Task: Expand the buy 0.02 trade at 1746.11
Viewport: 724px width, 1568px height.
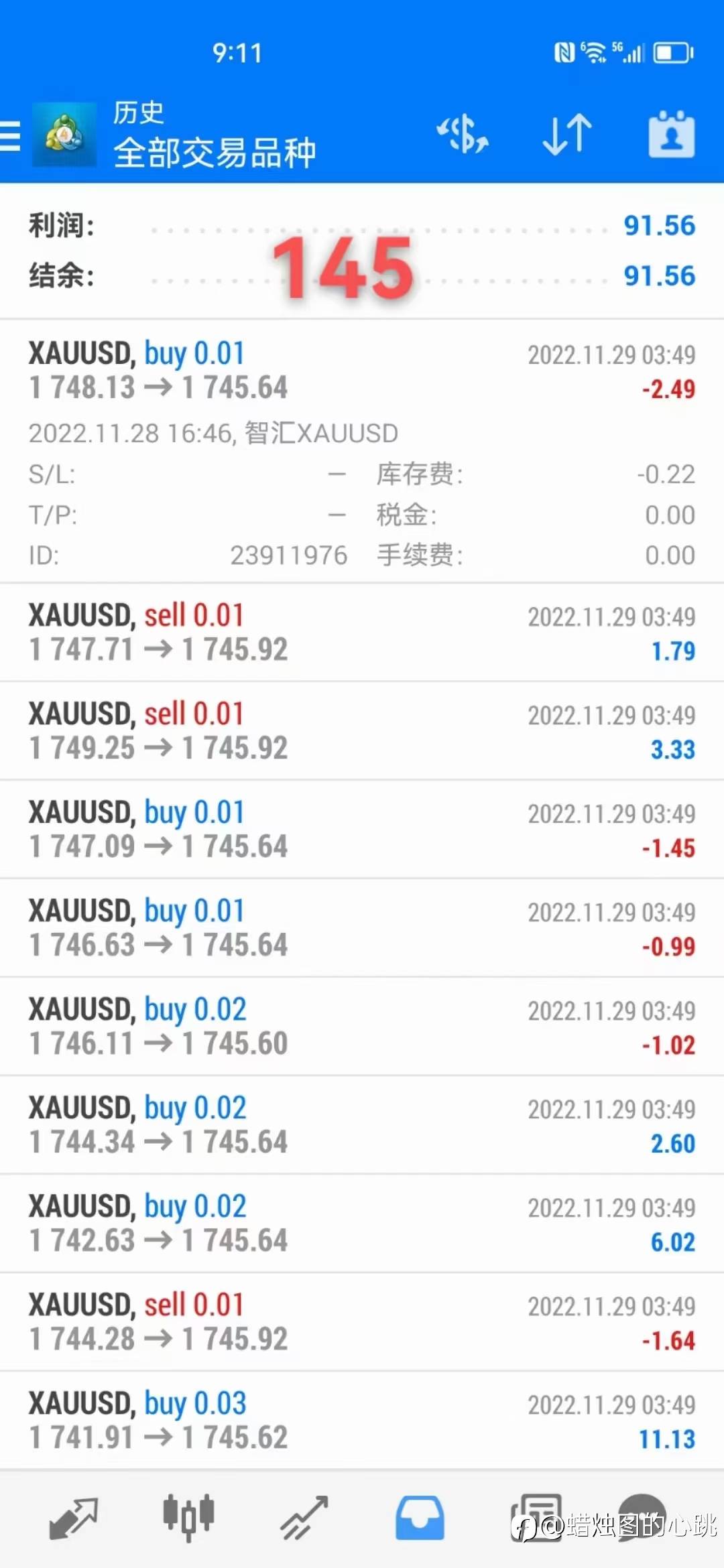Action: 362,1027
